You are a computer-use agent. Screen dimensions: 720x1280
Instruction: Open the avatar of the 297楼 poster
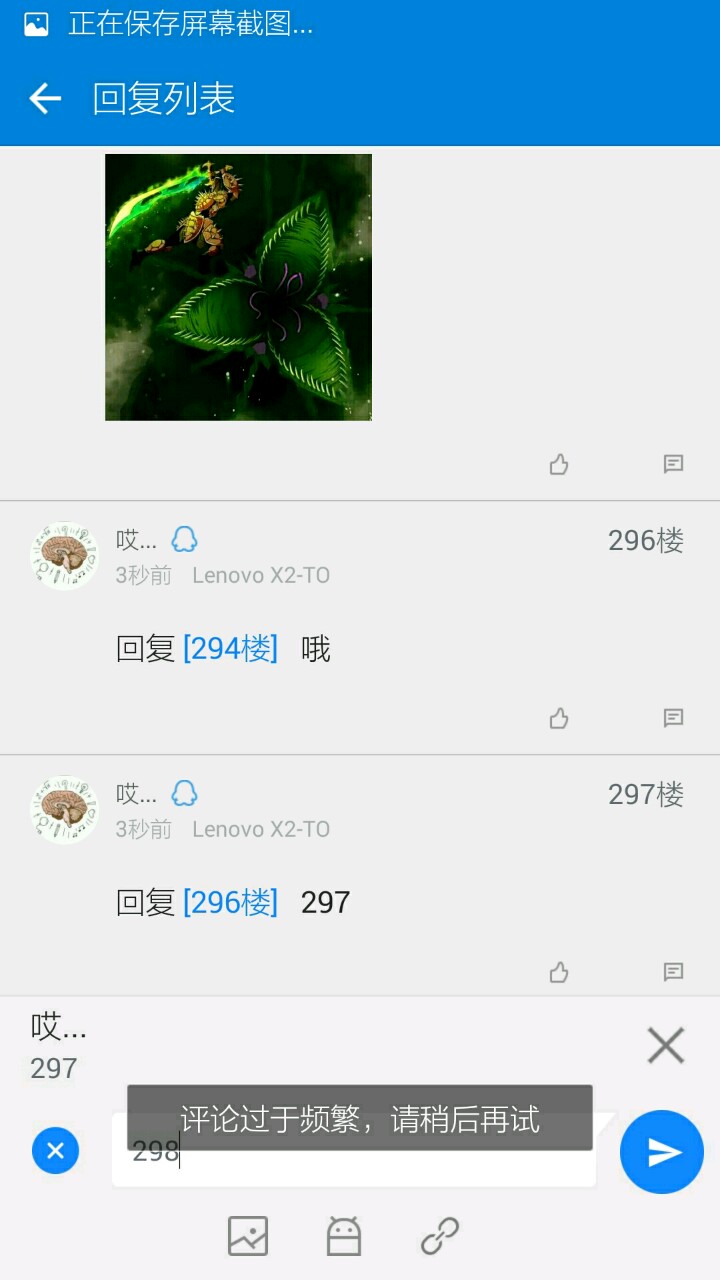[x=64, y=809]
